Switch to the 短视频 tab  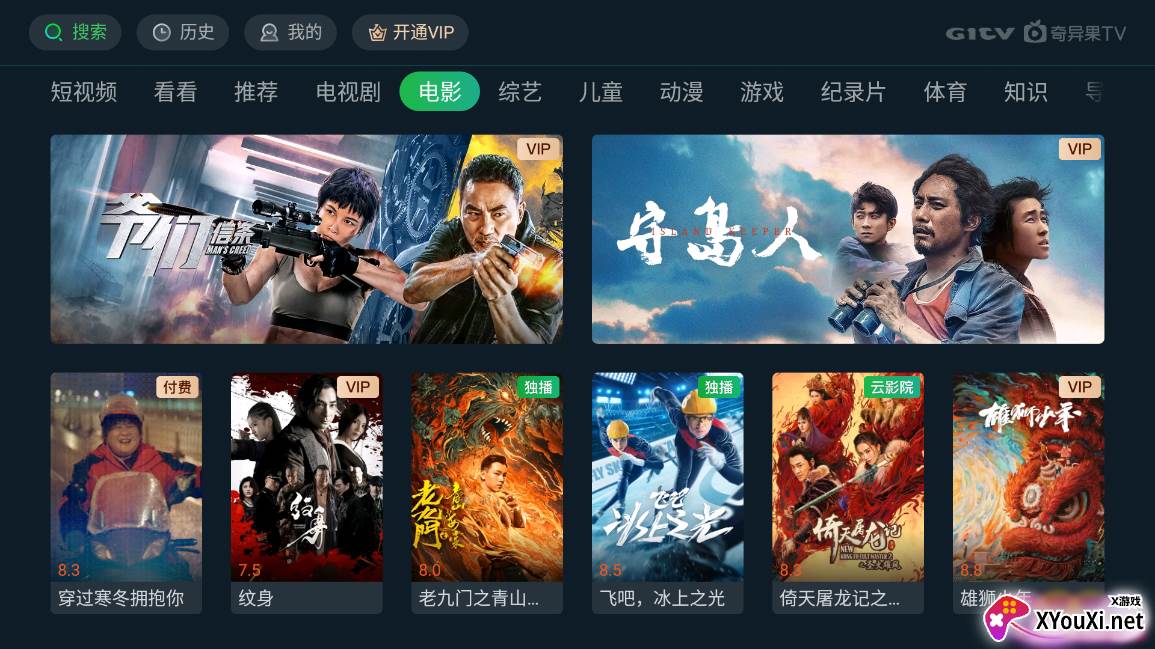tap(84, 92)
